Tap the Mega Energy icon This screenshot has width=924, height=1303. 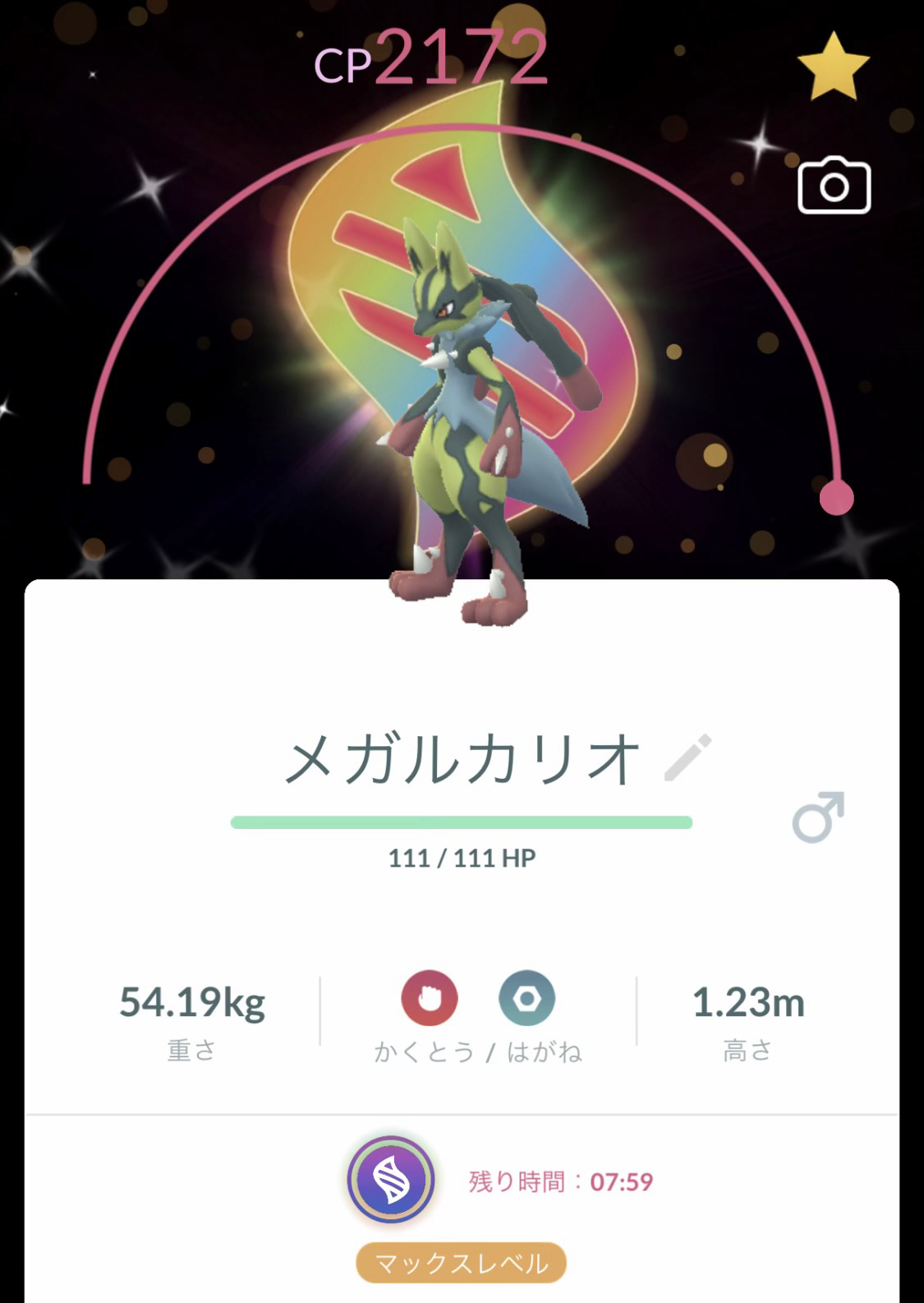391,1180
